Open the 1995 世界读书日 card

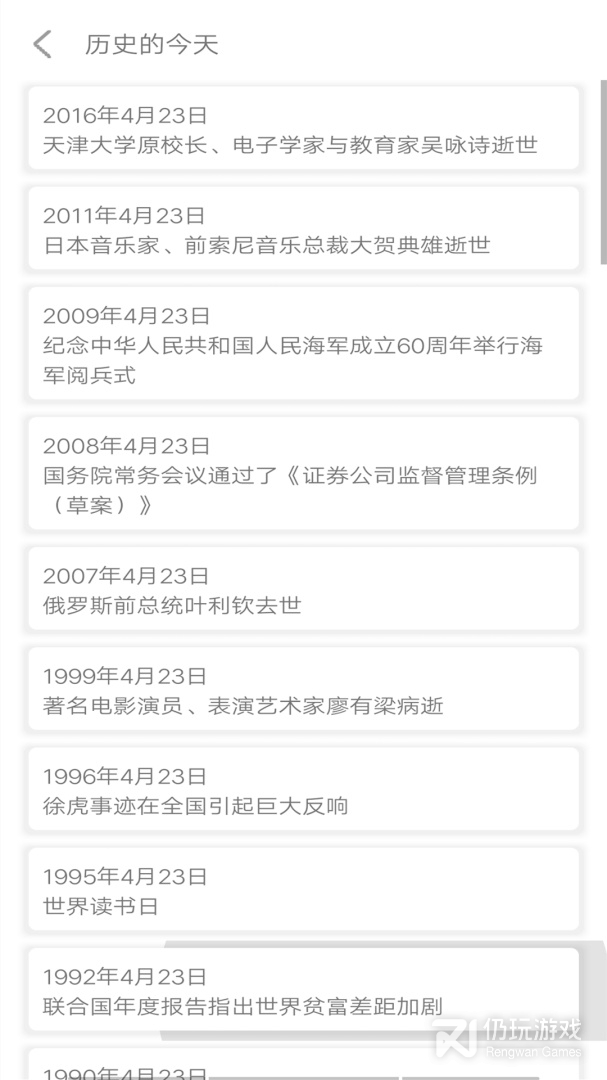[302, 891]
